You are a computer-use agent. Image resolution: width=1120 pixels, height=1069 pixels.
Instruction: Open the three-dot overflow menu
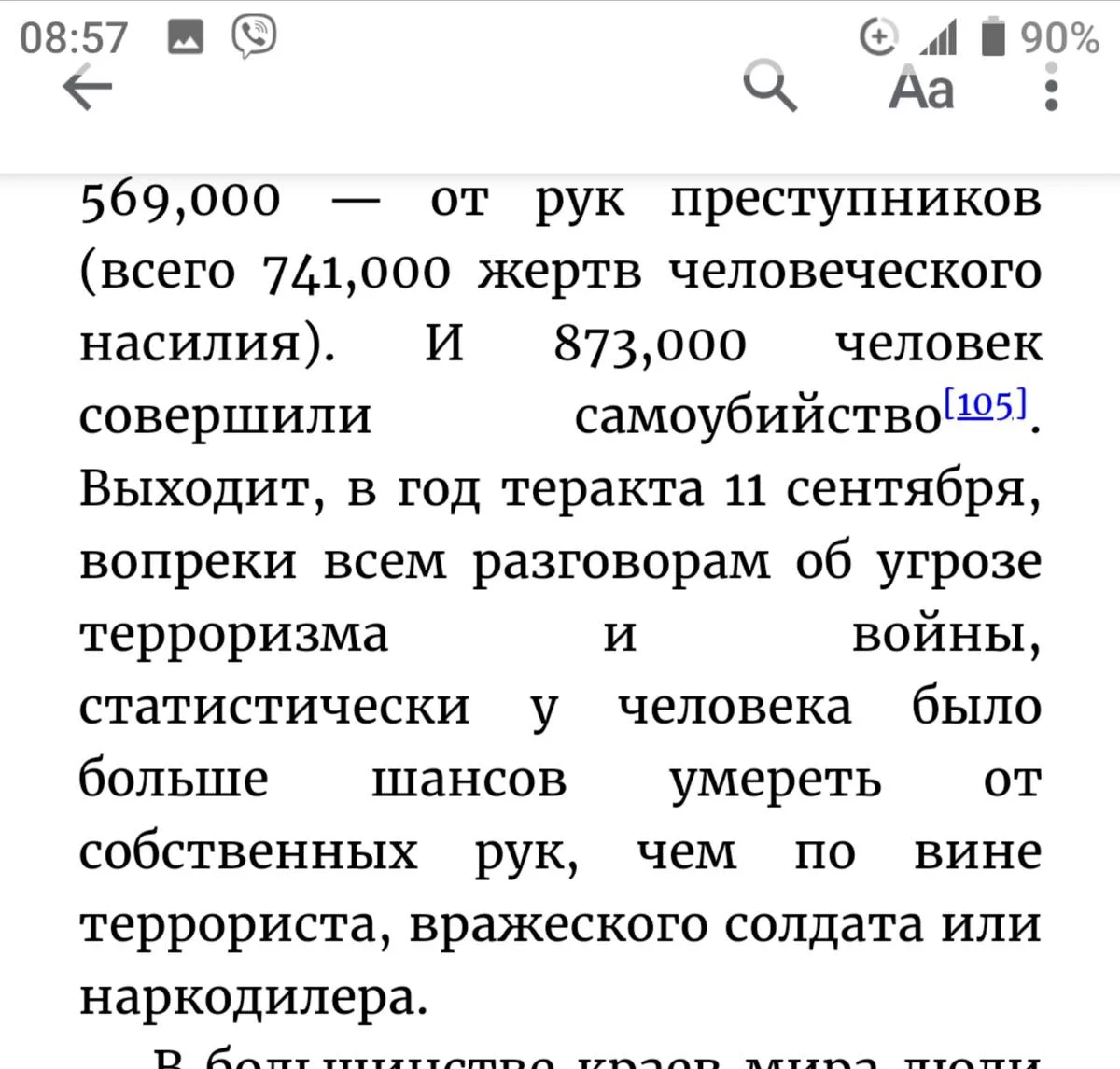[1052, 91]
